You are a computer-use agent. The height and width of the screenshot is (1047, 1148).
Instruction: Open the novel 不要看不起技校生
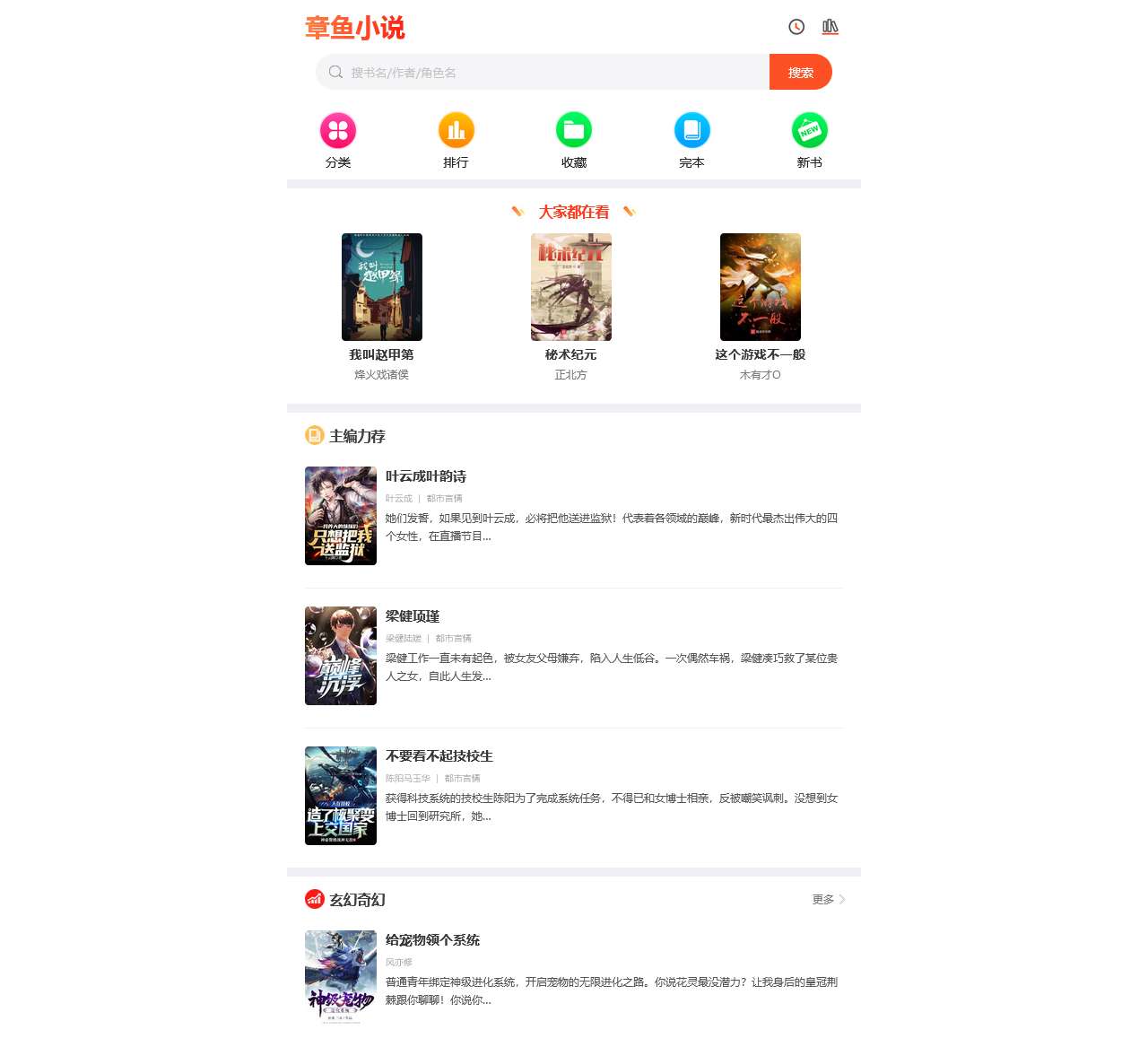(x=439, y=756)
